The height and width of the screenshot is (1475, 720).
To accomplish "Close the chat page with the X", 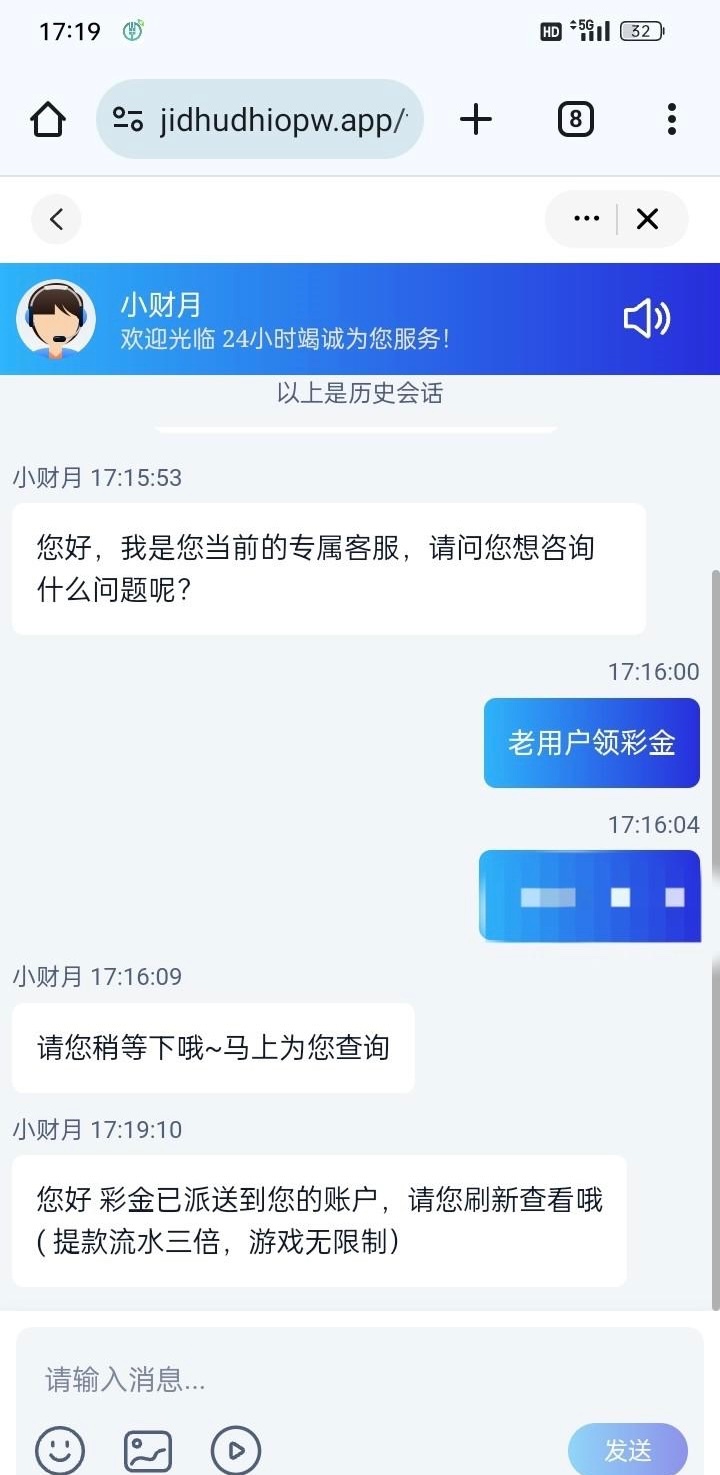I will click(648, 219).
